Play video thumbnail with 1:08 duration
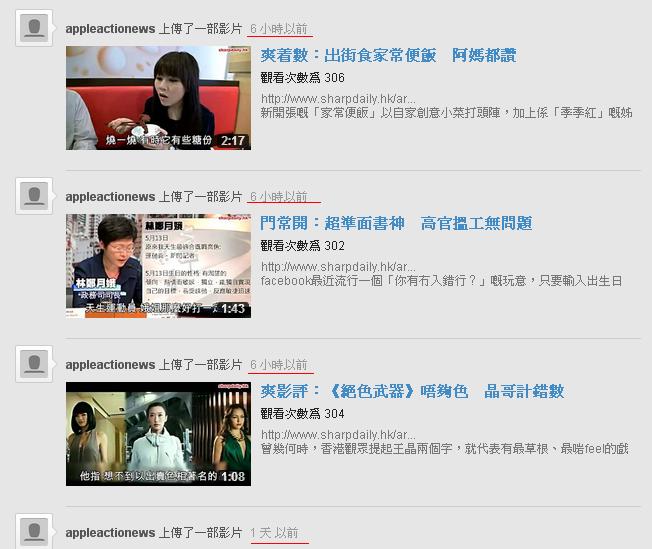Image resolution: width=652 pixels, height=549 pixels. pos(158,434)
